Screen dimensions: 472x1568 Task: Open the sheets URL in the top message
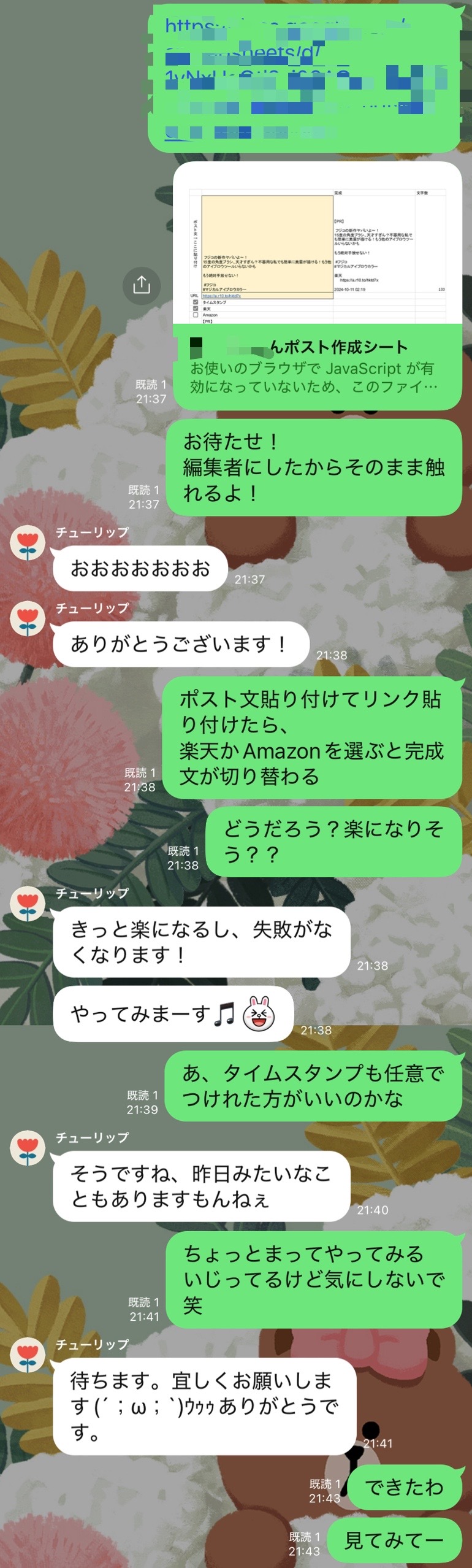tap(304, 78)
